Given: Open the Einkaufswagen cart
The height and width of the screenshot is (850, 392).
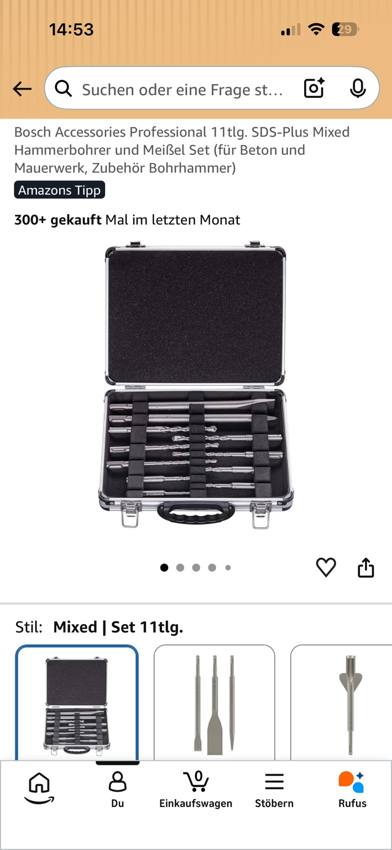Looking at the screenshot, I should pyautogui.click(x=196, y=790).
